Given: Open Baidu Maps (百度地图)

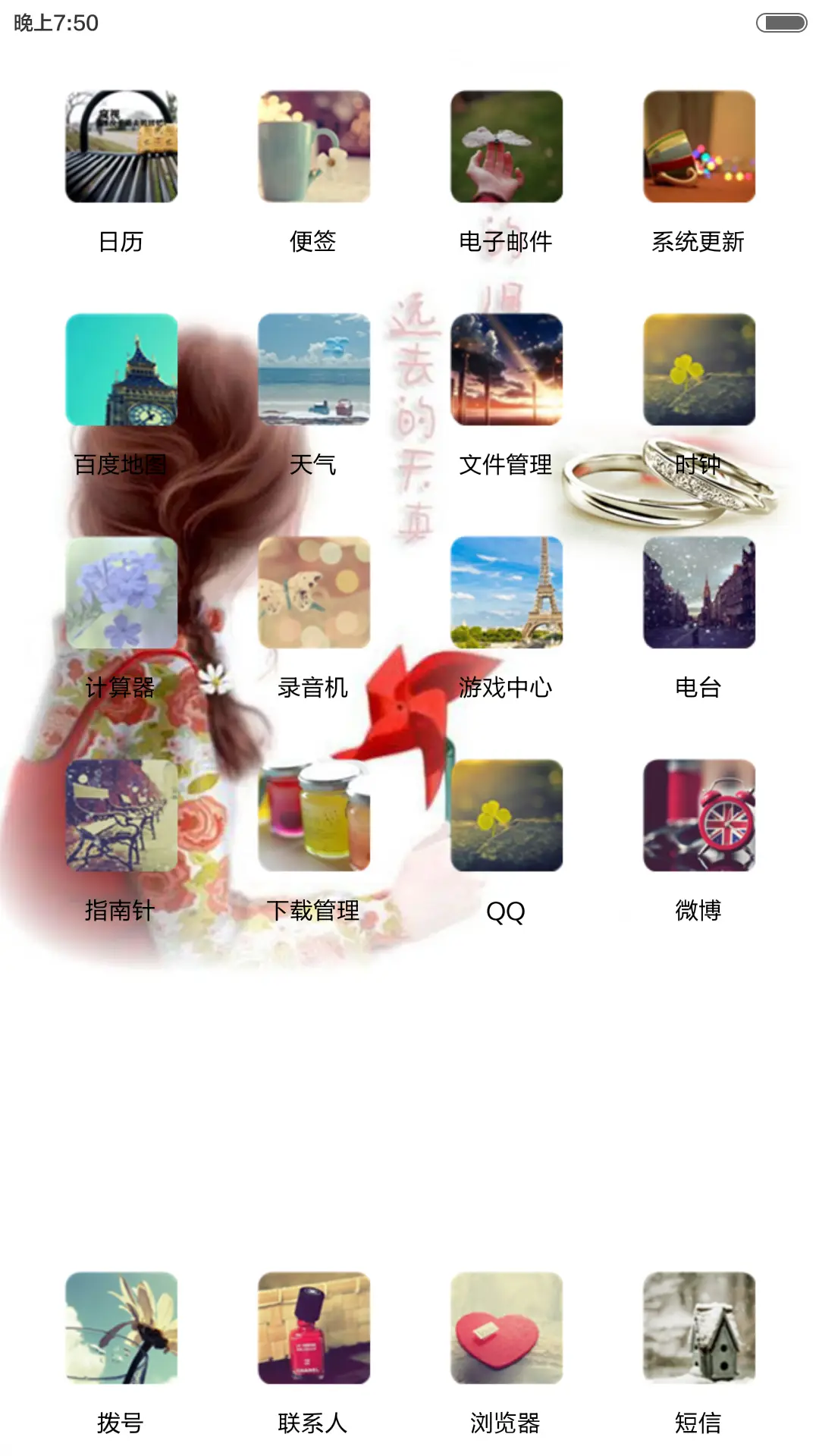Looking at the screenshot, I should tap(121, 372).
